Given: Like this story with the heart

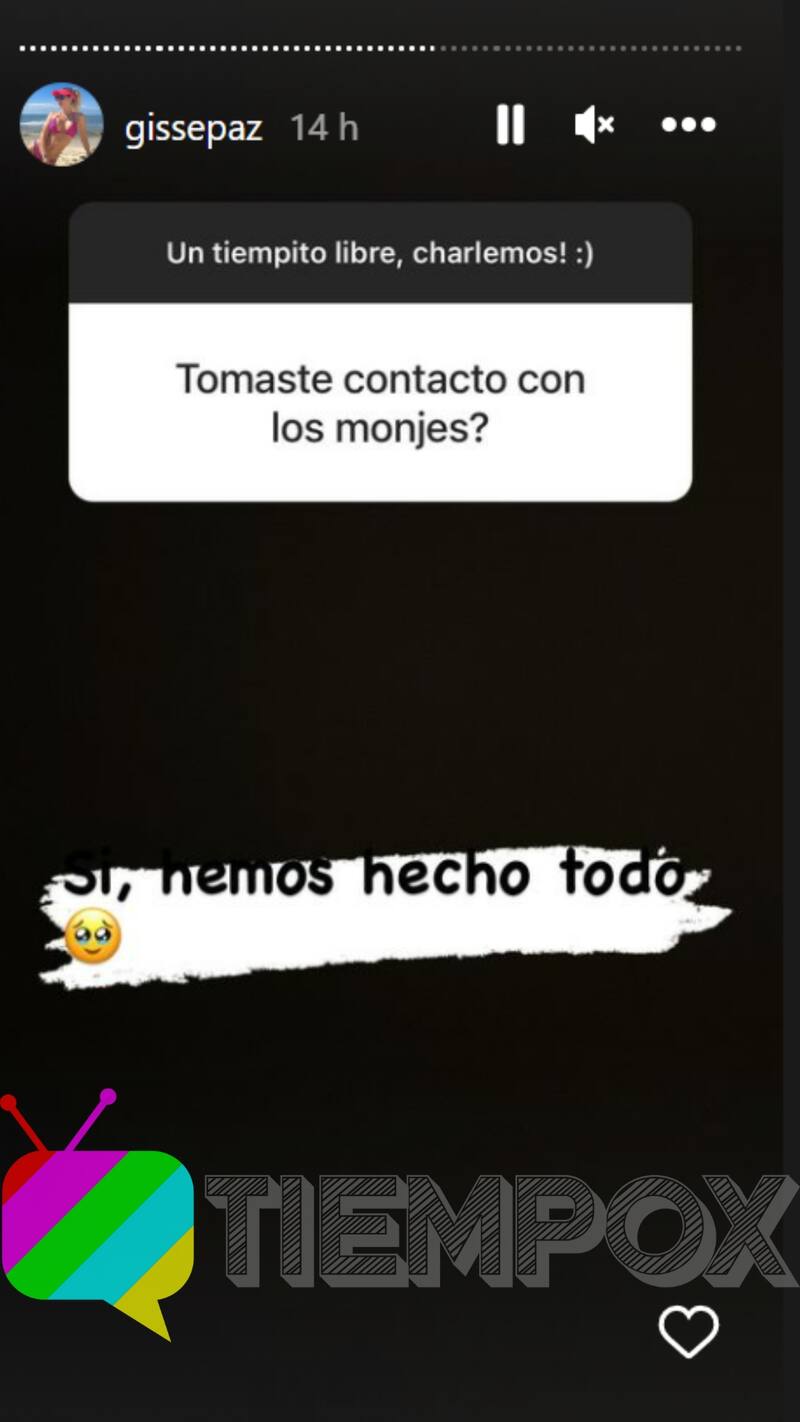Looking at the screenshot, I should pos(688,1331).
